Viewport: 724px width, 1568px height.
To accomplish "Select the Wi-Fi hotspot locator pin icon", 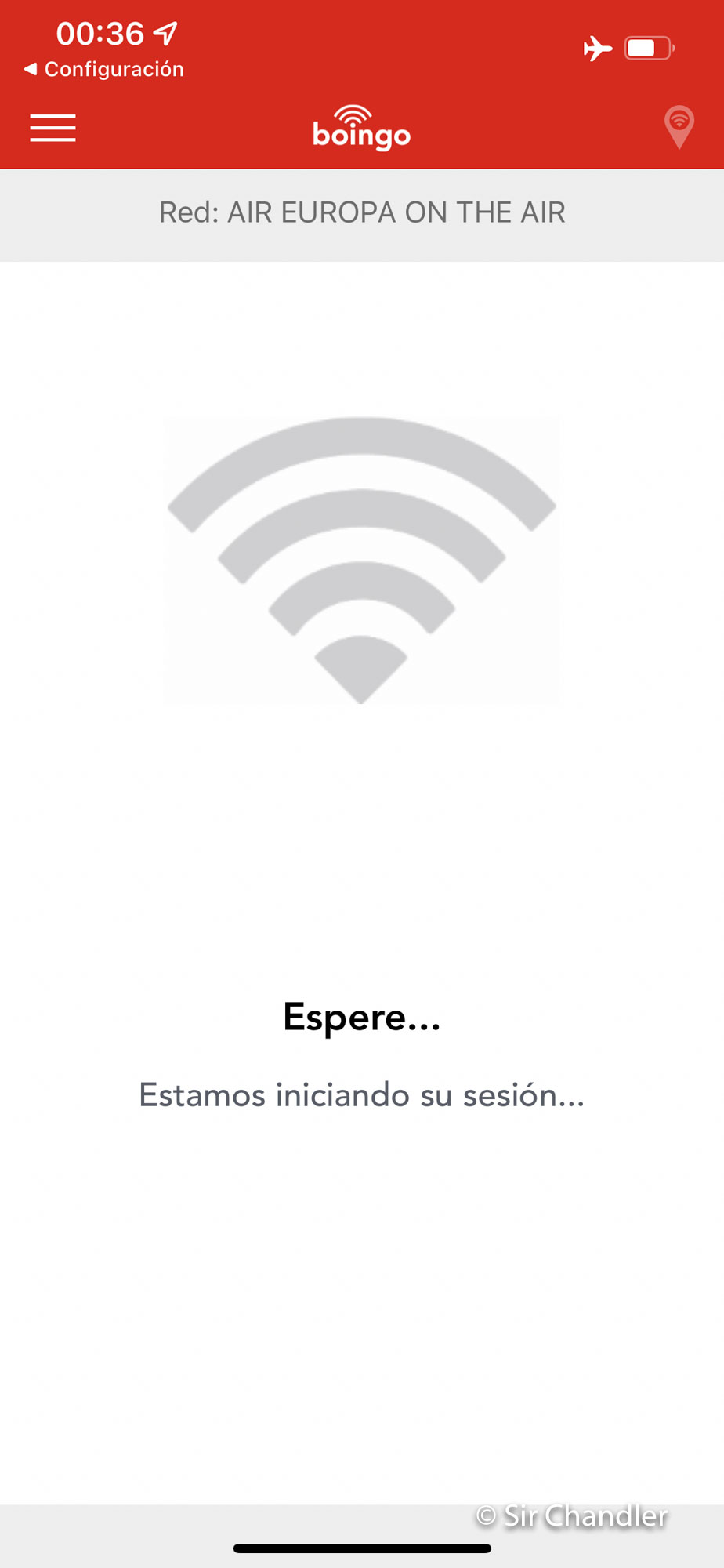I will [x=677, y=127].
